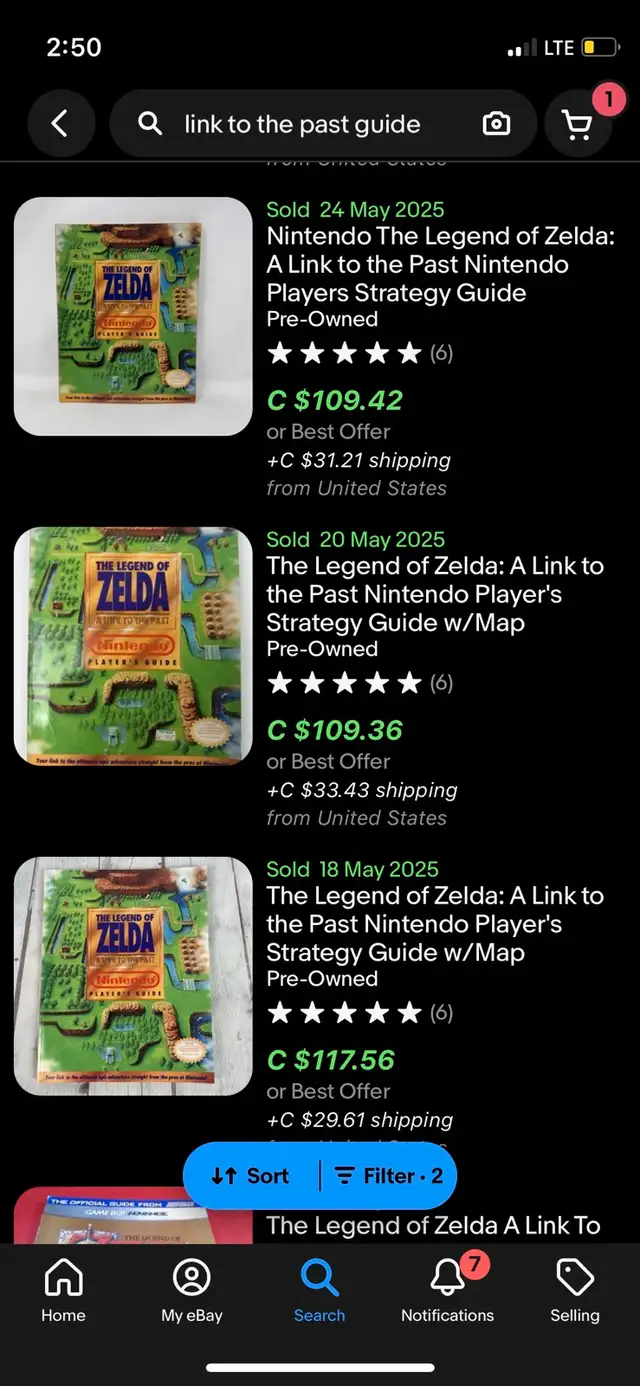
Task: Open camera image search
Action: click(x=496, y=124)
